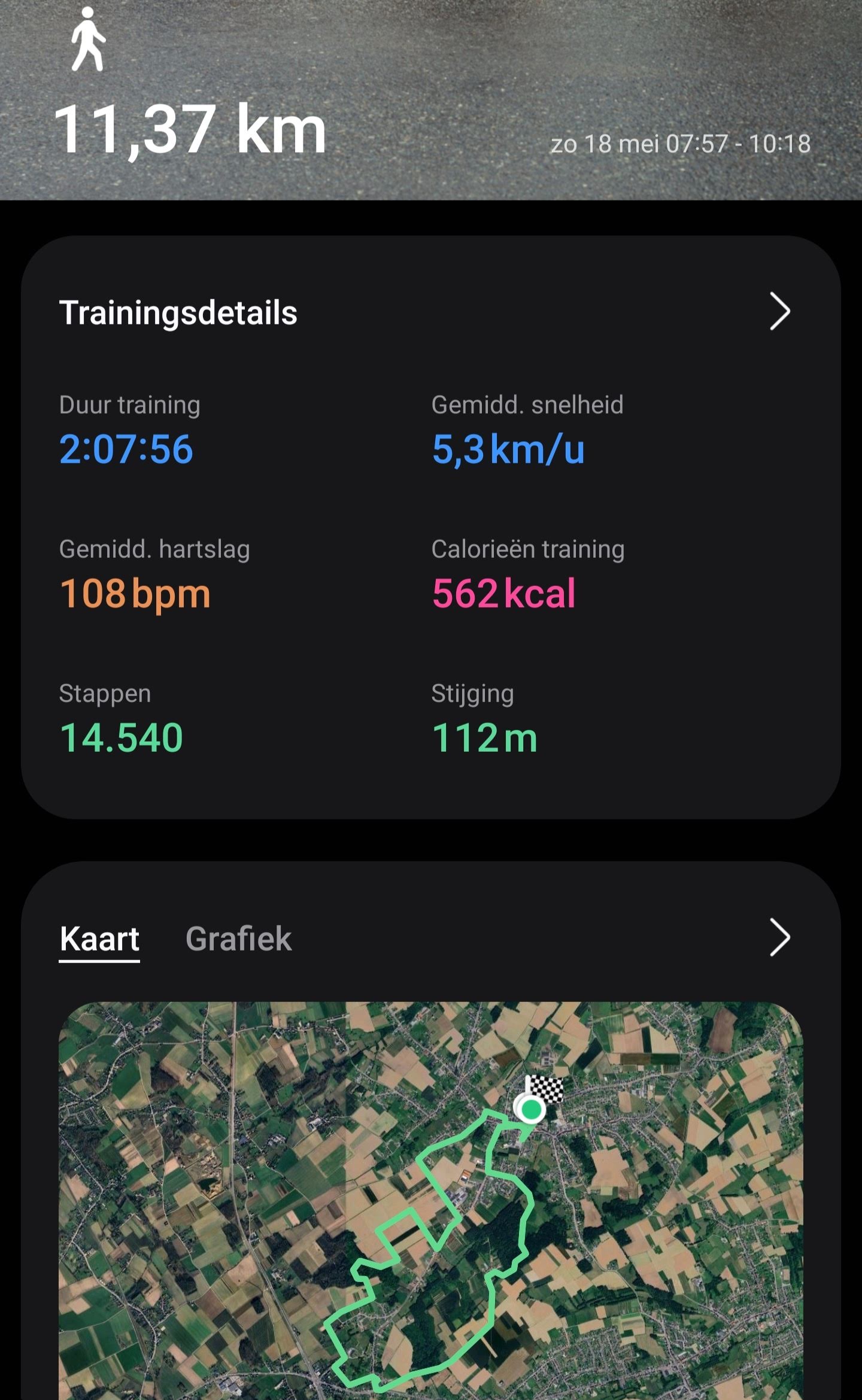862x1400 pixels.
Task: Open the satellite route map
Action: 431,1203
